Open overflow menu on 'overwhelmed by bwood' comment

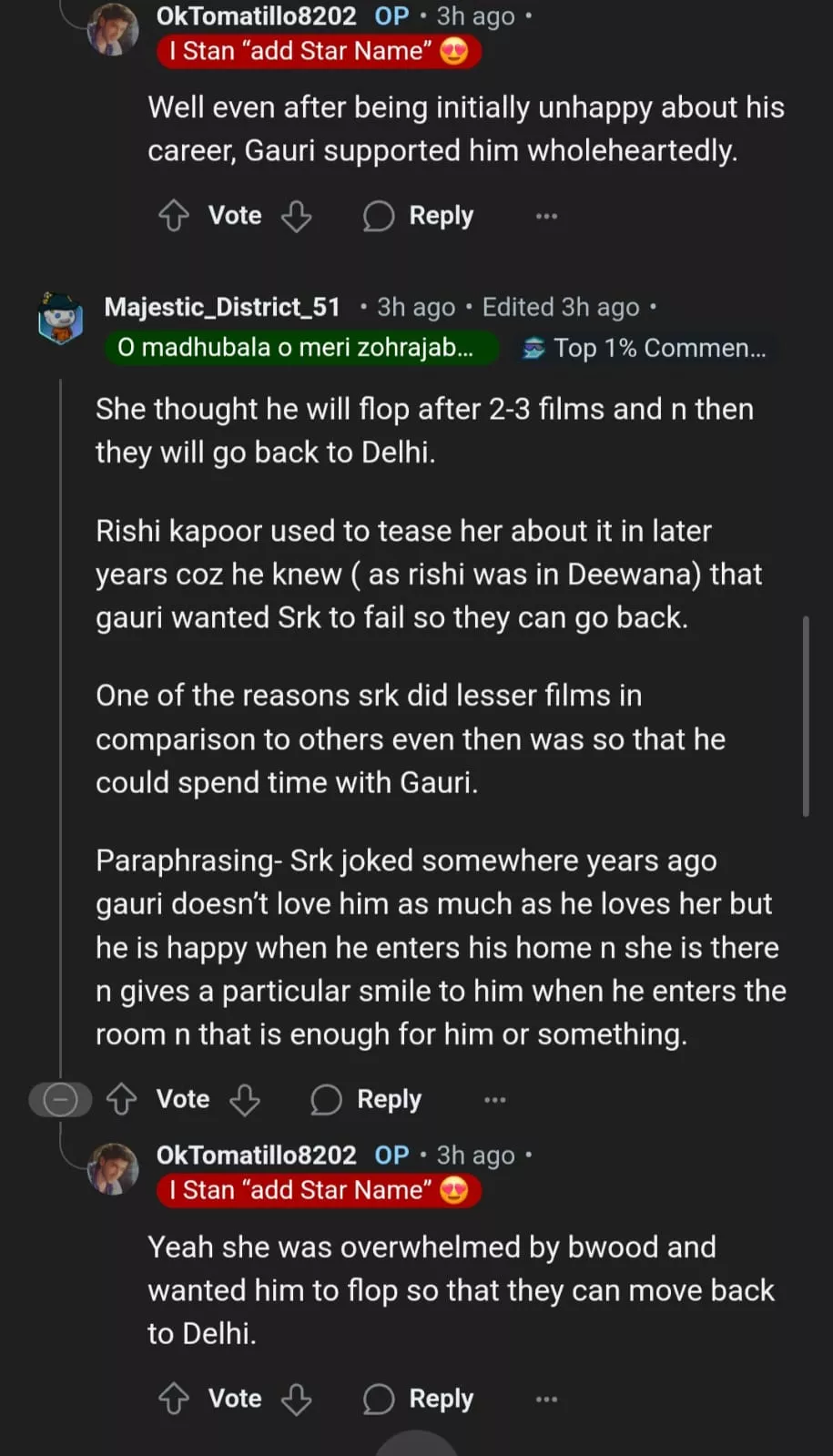click(546, 1399)
